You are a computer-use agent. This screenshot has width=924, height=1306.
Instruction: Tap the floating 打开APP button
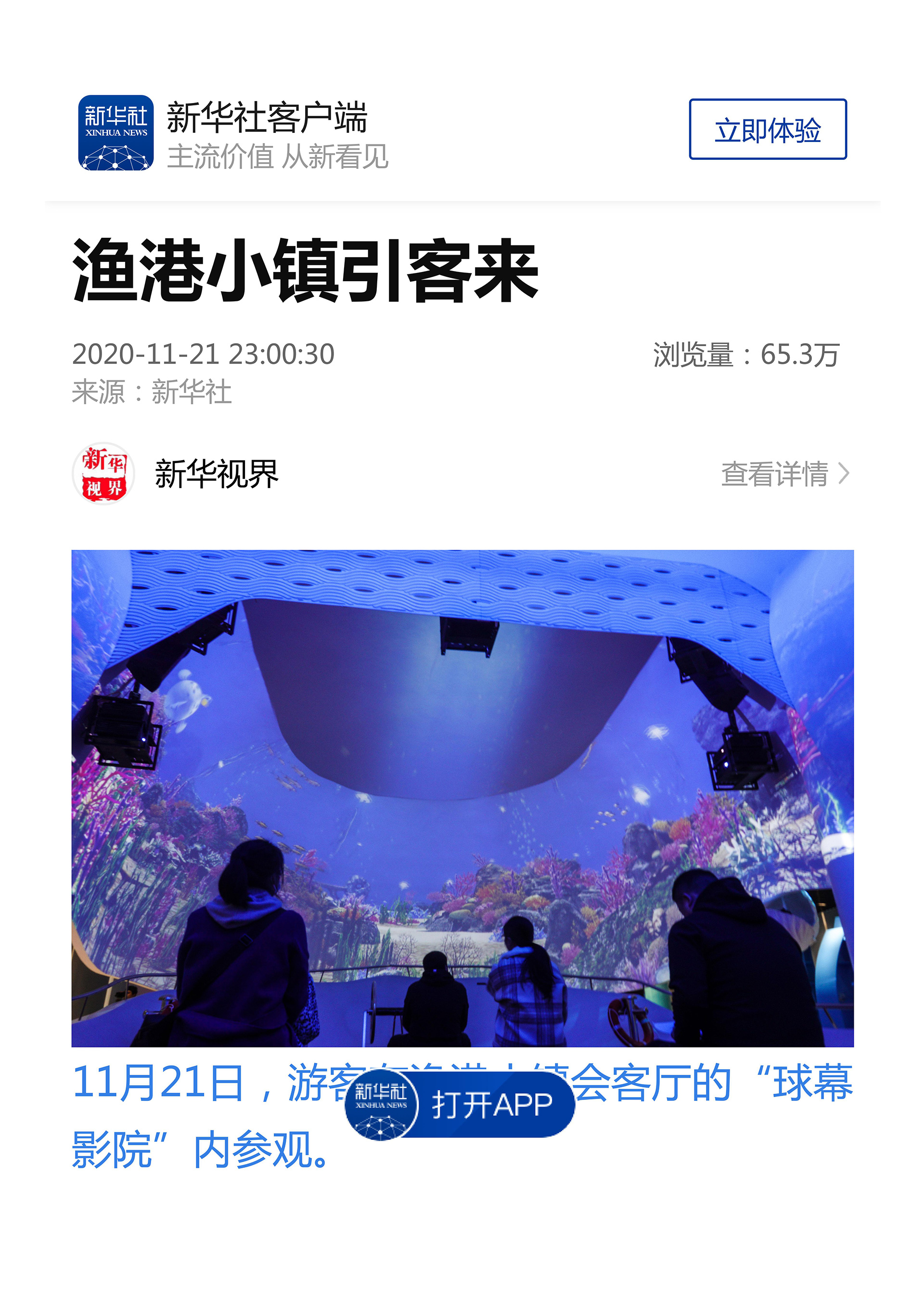(x=460, y=1105)
